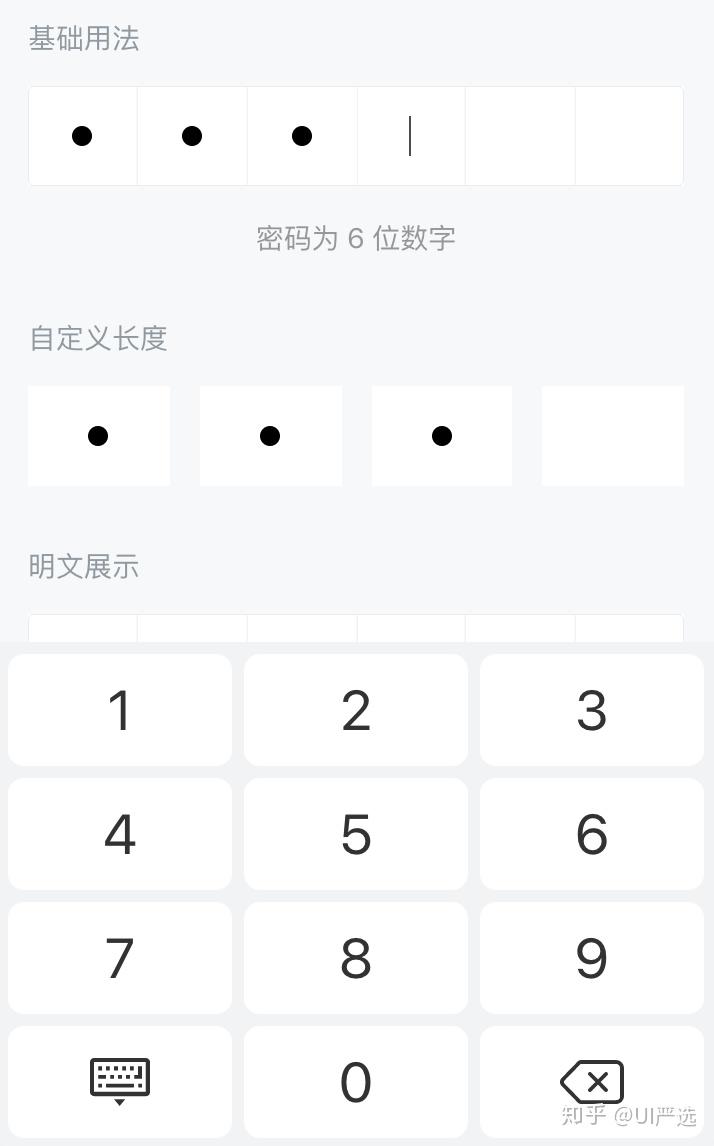Screen dimensions: 714x1146
Task: Enter digit 1 on the keypad
Action: [120, 710]
